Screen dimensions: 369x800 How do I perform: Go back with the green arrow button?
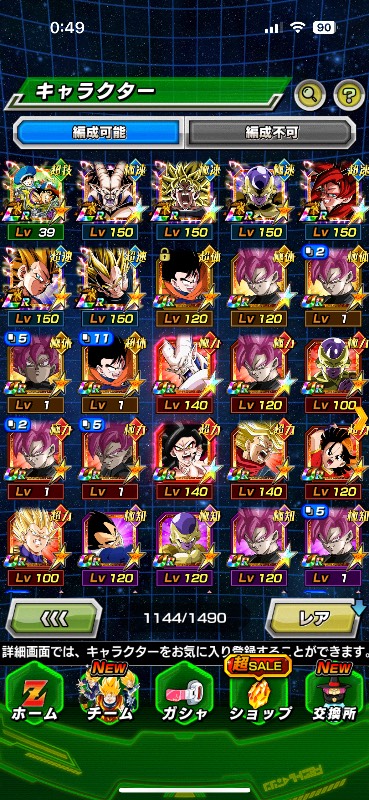pos(54,618)
